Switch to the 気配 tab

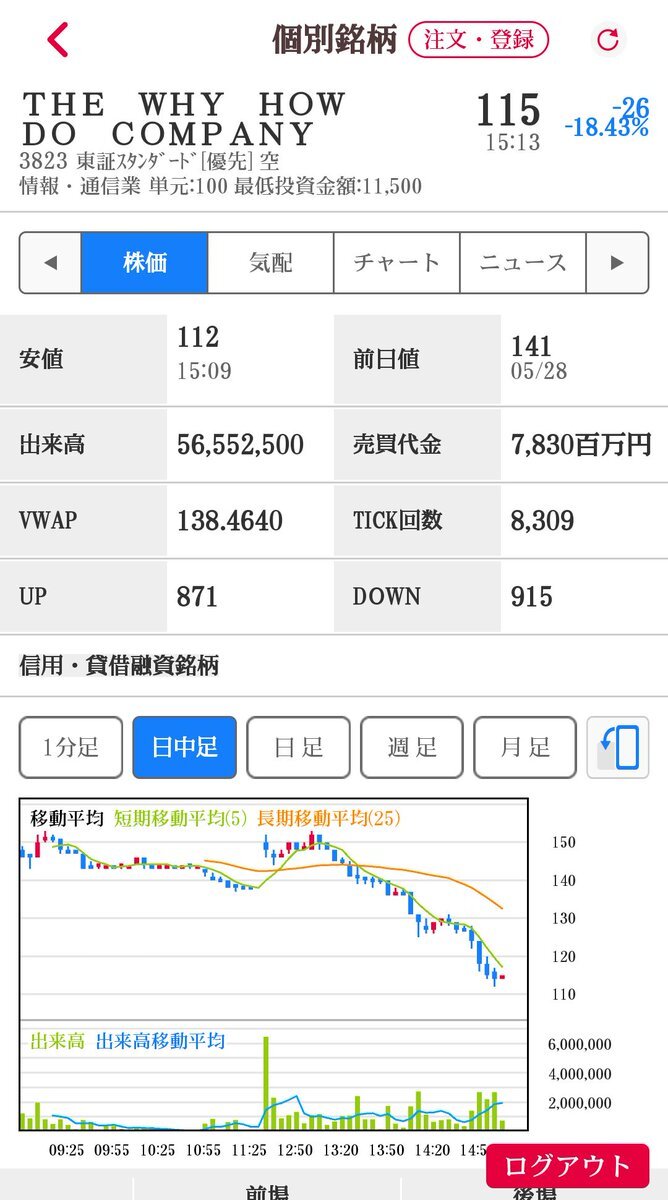click(x=271, y=263)
